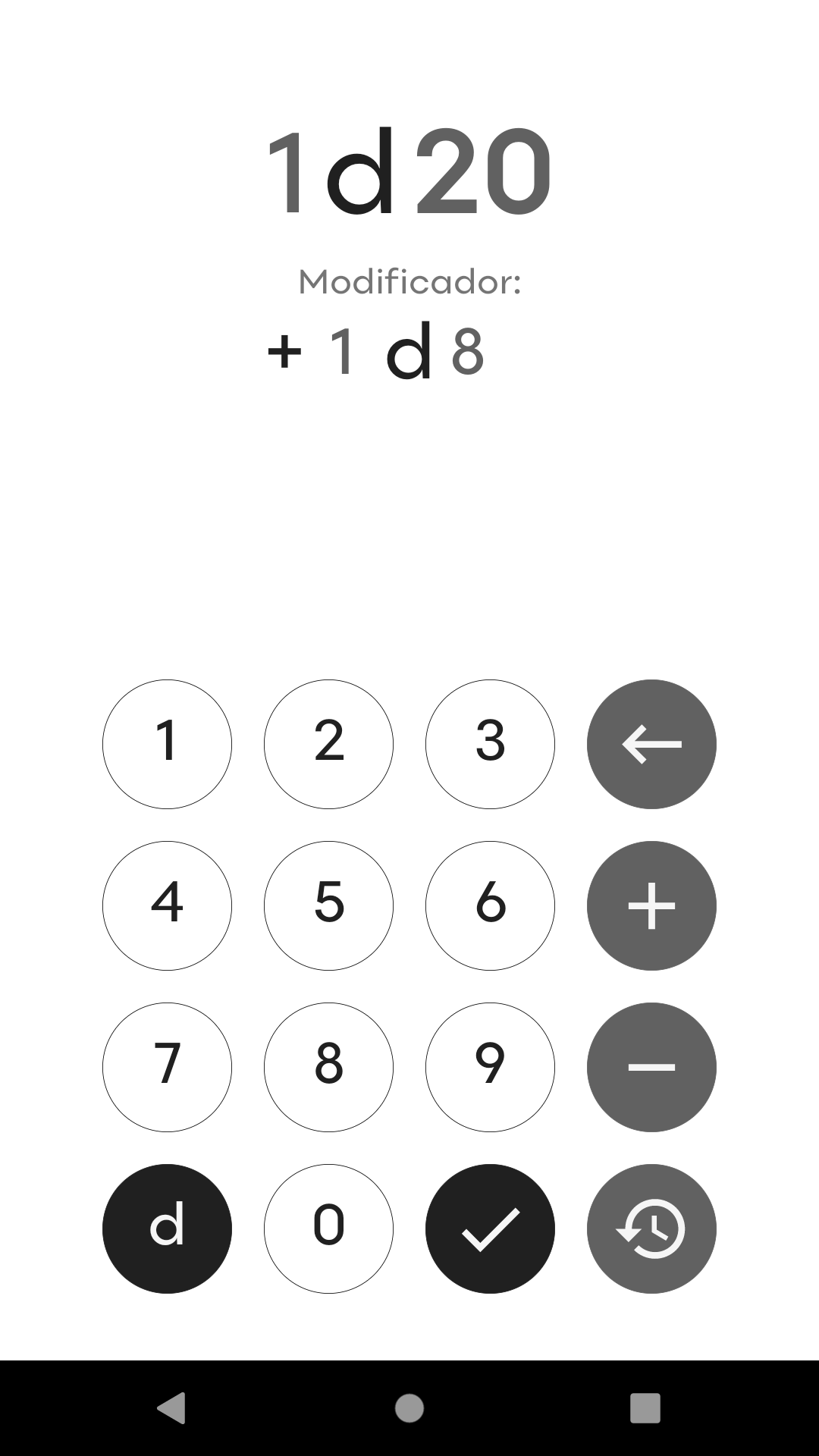This screenshot has height=1456, width=819.
Task: Add a positive modifier with plus button
Action: 651,905
